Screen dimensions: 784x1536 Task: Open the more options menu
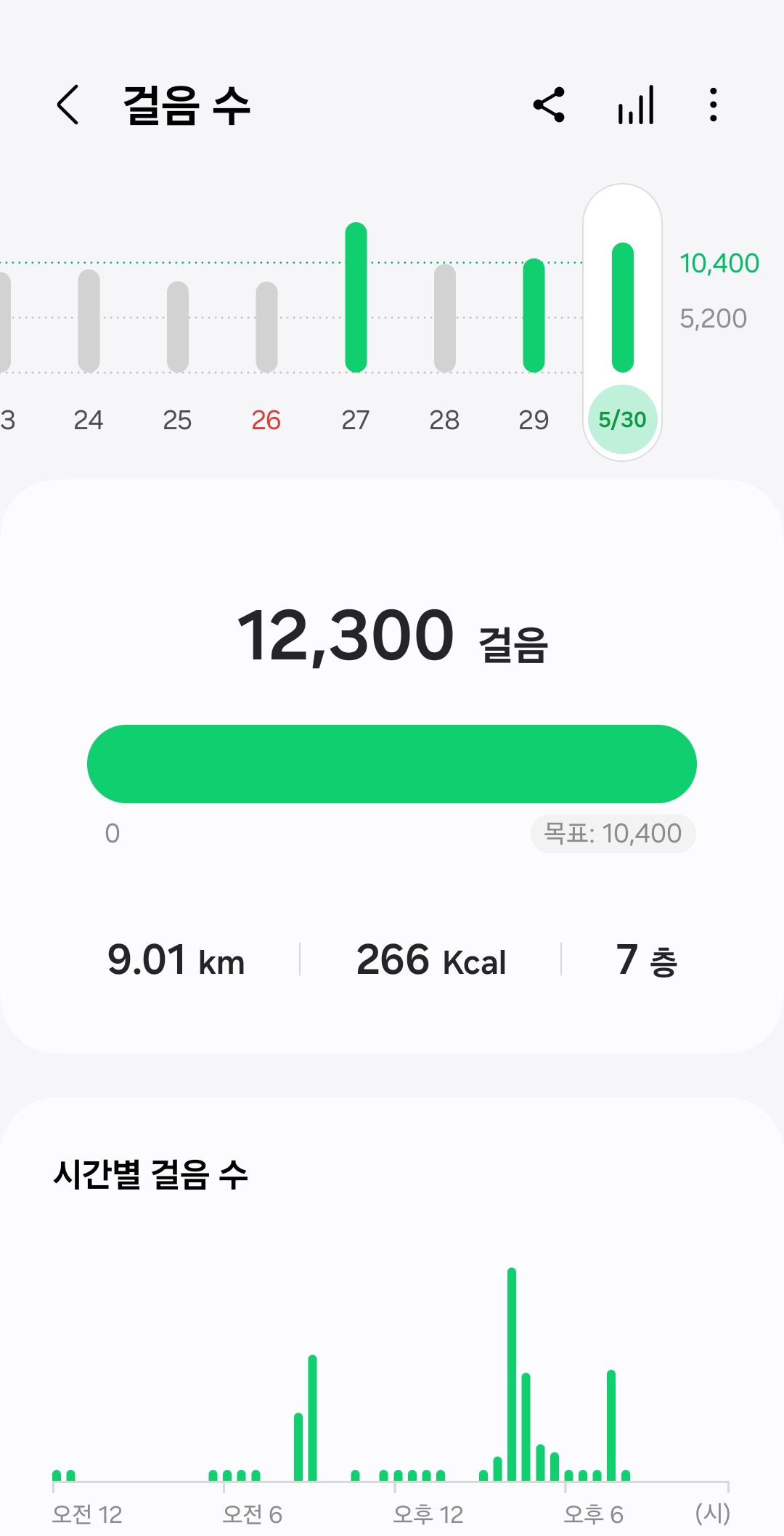click(714, 105)
